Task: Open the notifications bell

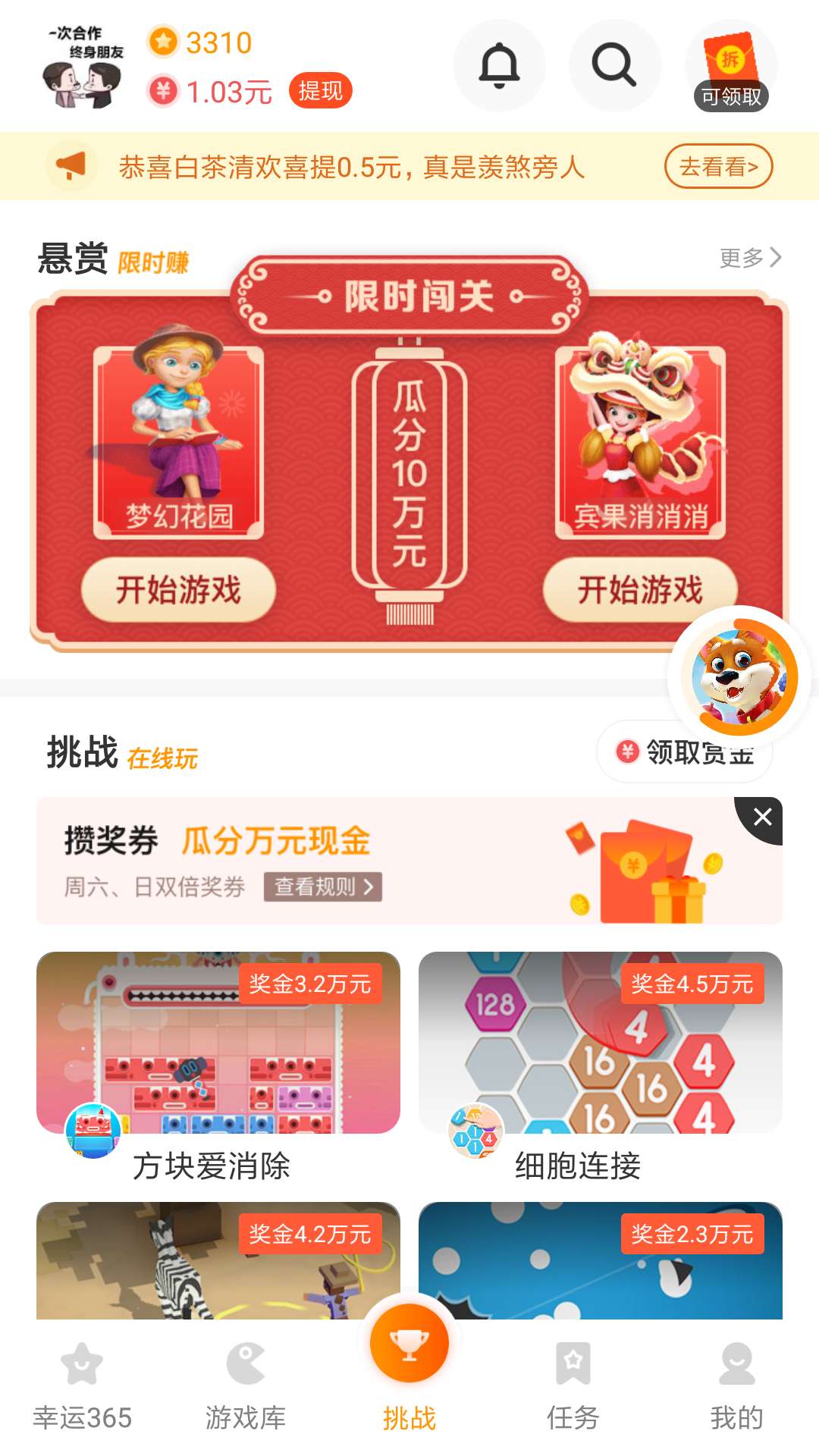Action: tap(499, 65)
